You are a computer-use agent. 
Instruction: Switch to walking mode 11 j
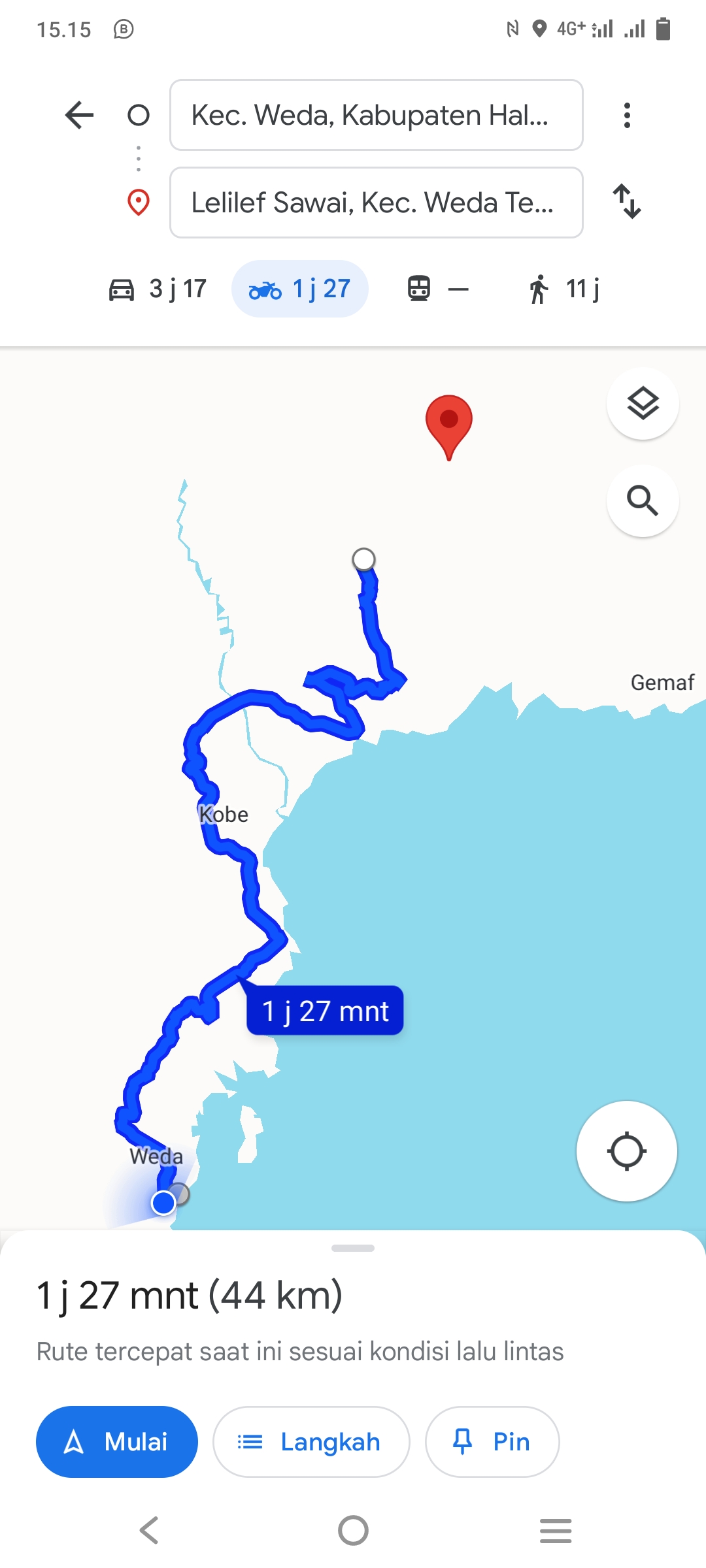563,289
